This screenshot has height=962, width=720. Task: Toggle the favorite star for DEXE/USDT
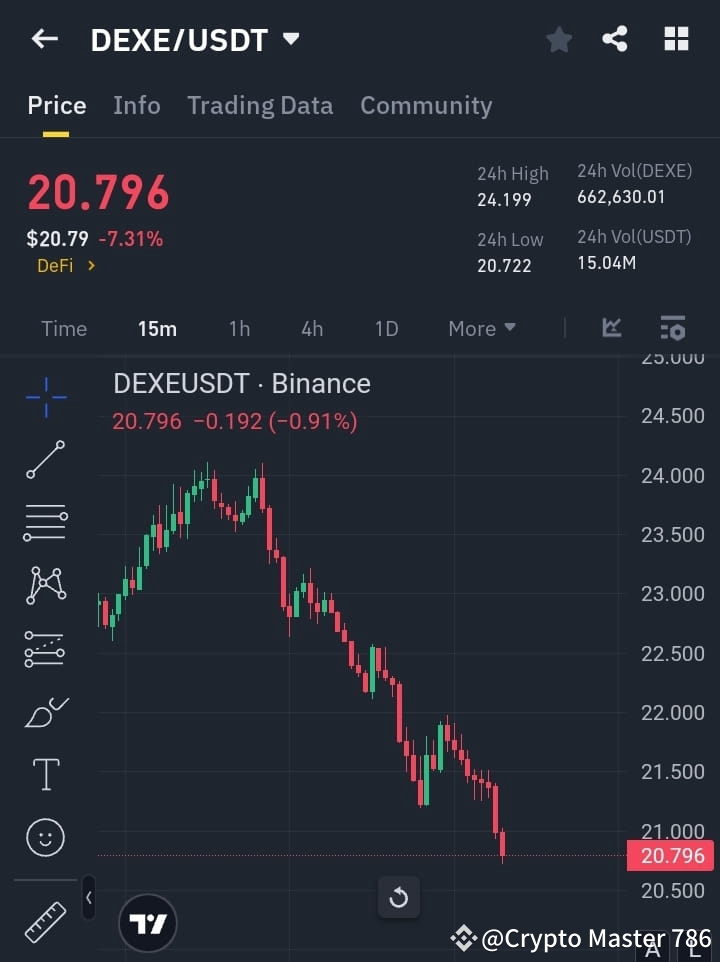coord(559,39)
